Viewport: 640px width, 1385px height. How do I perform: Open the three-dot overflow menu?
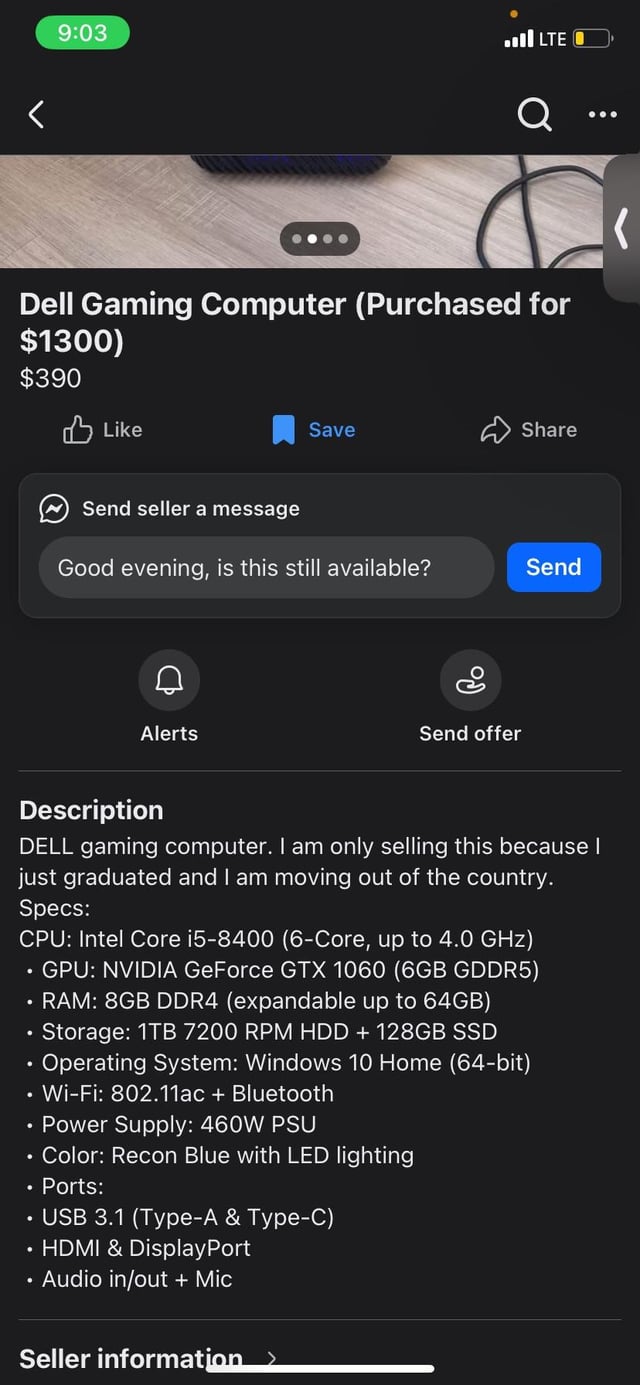(x=602, y=115)
